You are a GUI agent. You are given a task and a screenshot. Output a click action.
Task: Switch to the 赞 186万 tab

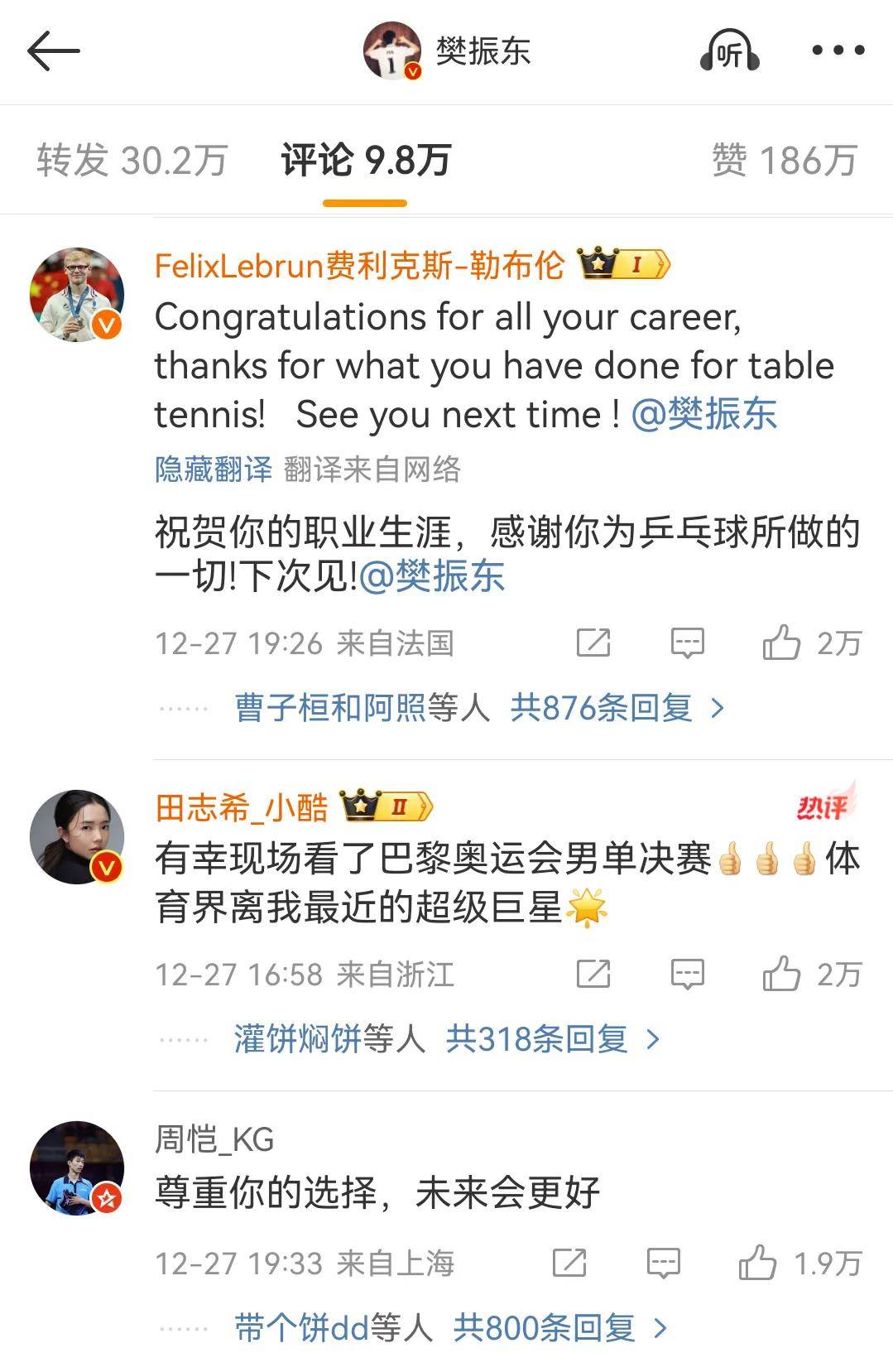pos(784,160)
